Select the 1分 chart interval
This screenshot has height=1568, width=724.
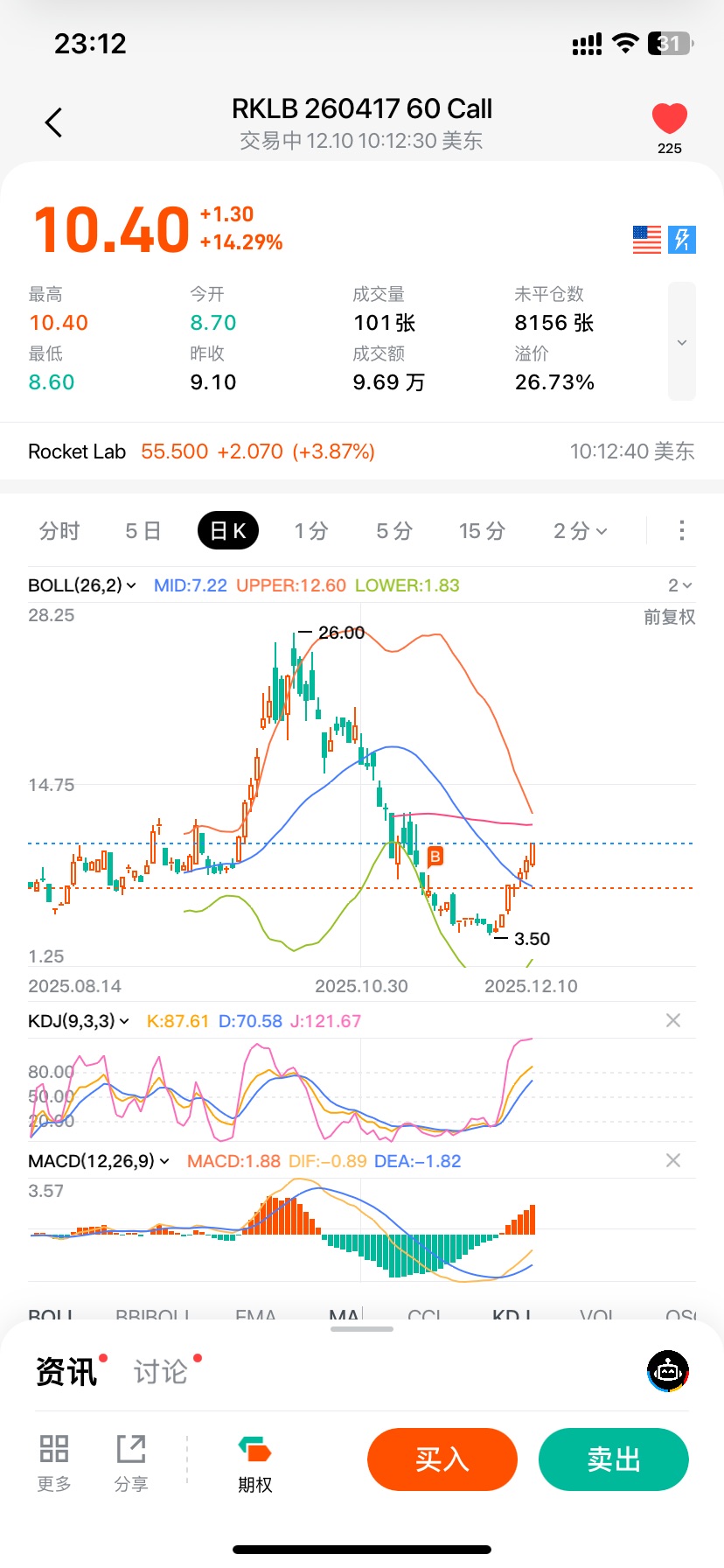[310, 531]
